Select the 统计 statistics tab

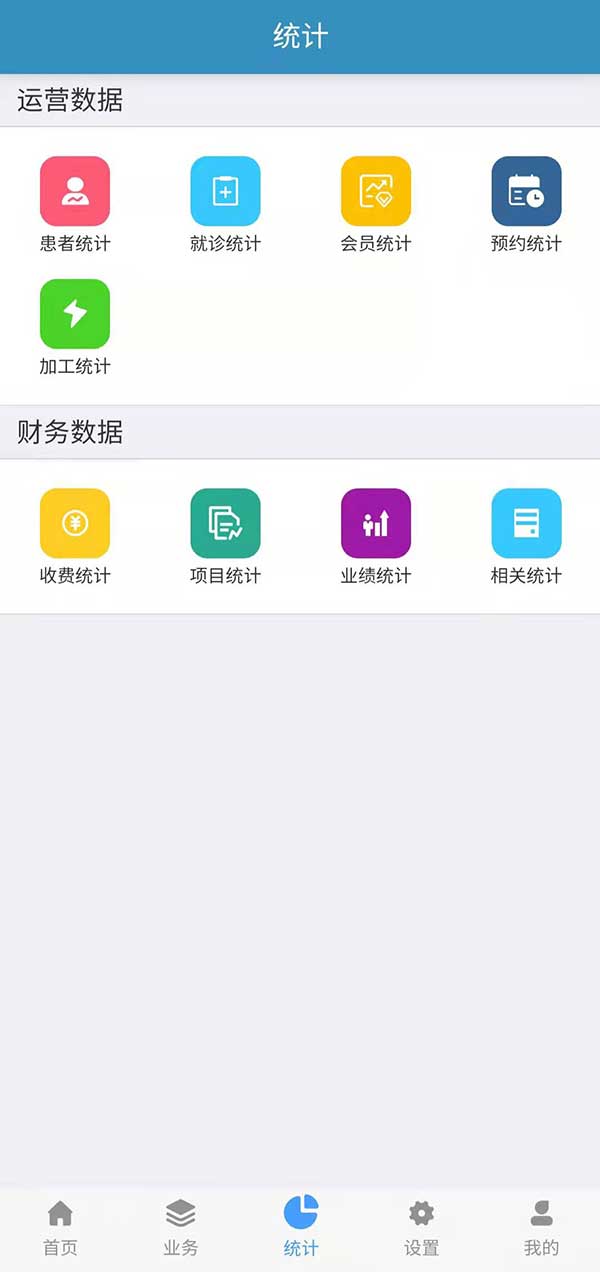(300, 1228)
